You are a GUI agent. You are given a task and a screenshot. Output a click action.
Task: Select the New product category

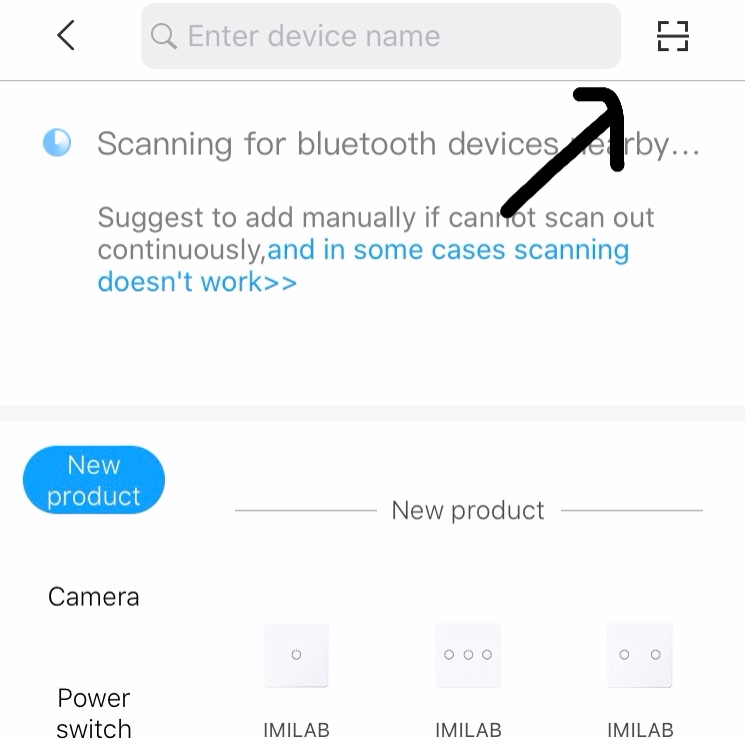click(94, 481)
